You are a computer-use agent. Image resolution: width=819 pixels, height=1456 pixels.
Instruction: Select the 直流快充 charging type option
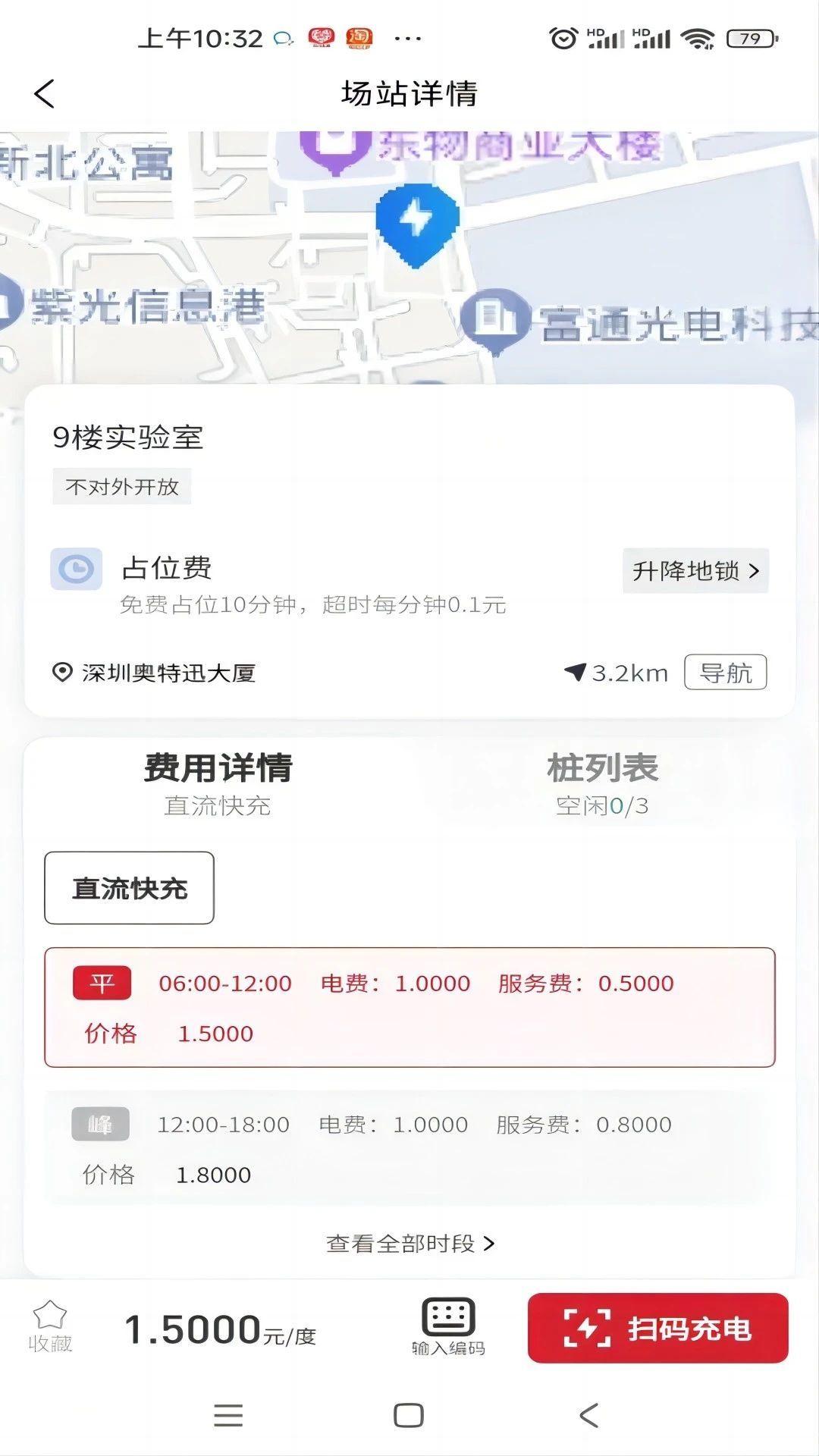[129, 887]
